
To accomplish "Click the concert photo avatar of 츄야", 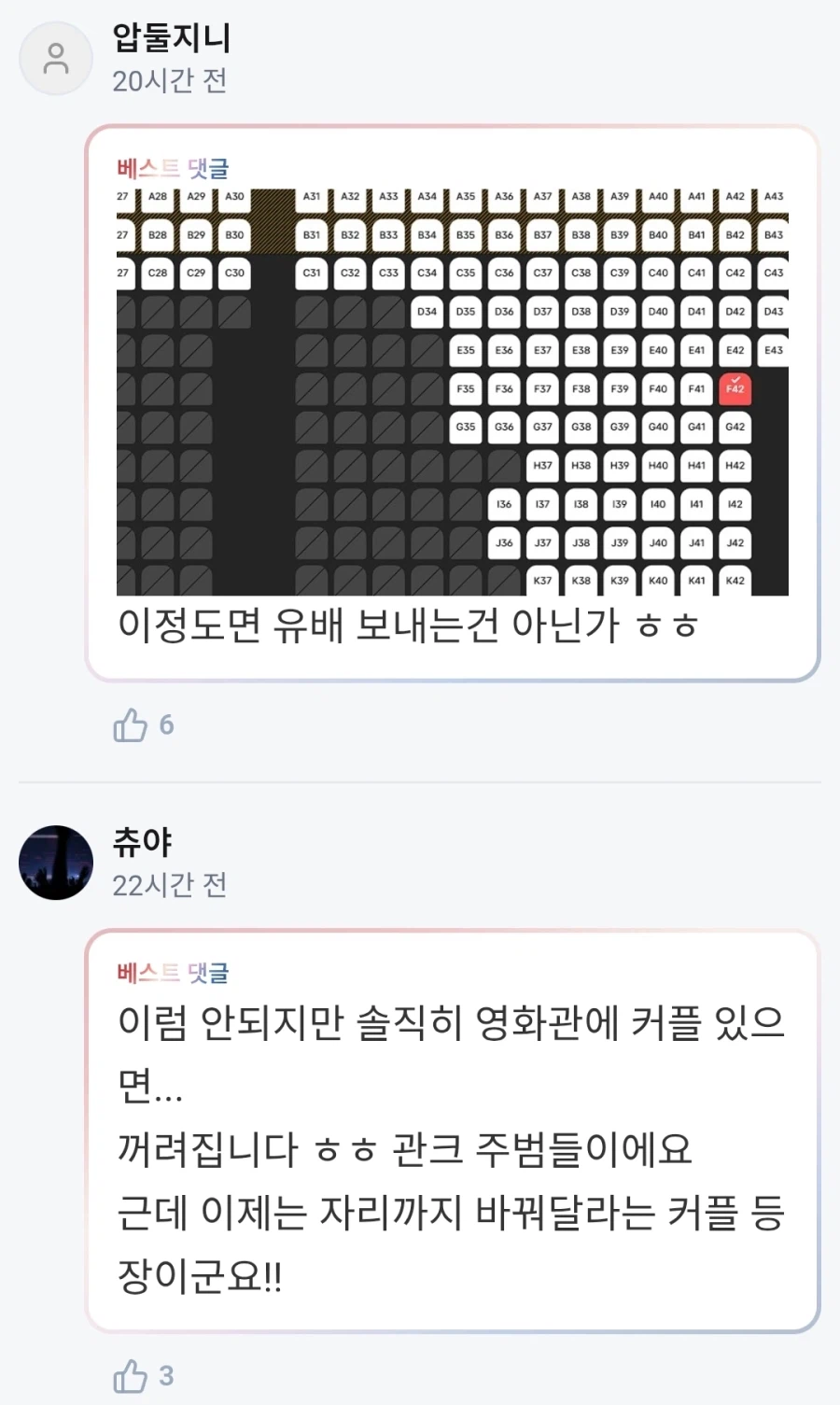I will 55,862.
